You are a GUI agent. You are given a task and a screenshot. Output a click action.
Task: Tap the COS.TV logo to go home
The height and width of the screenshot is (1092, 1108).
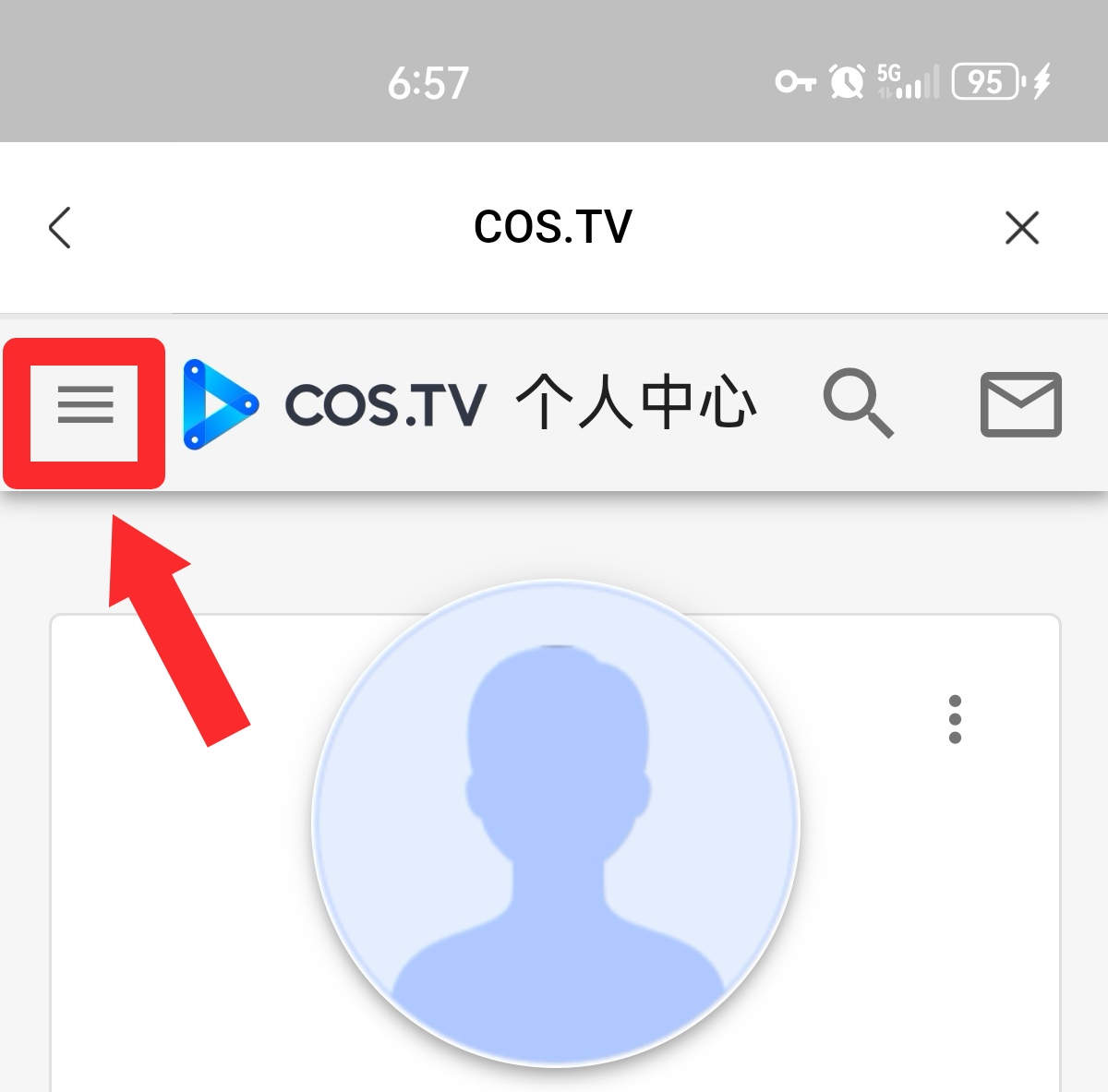point(334,405)
